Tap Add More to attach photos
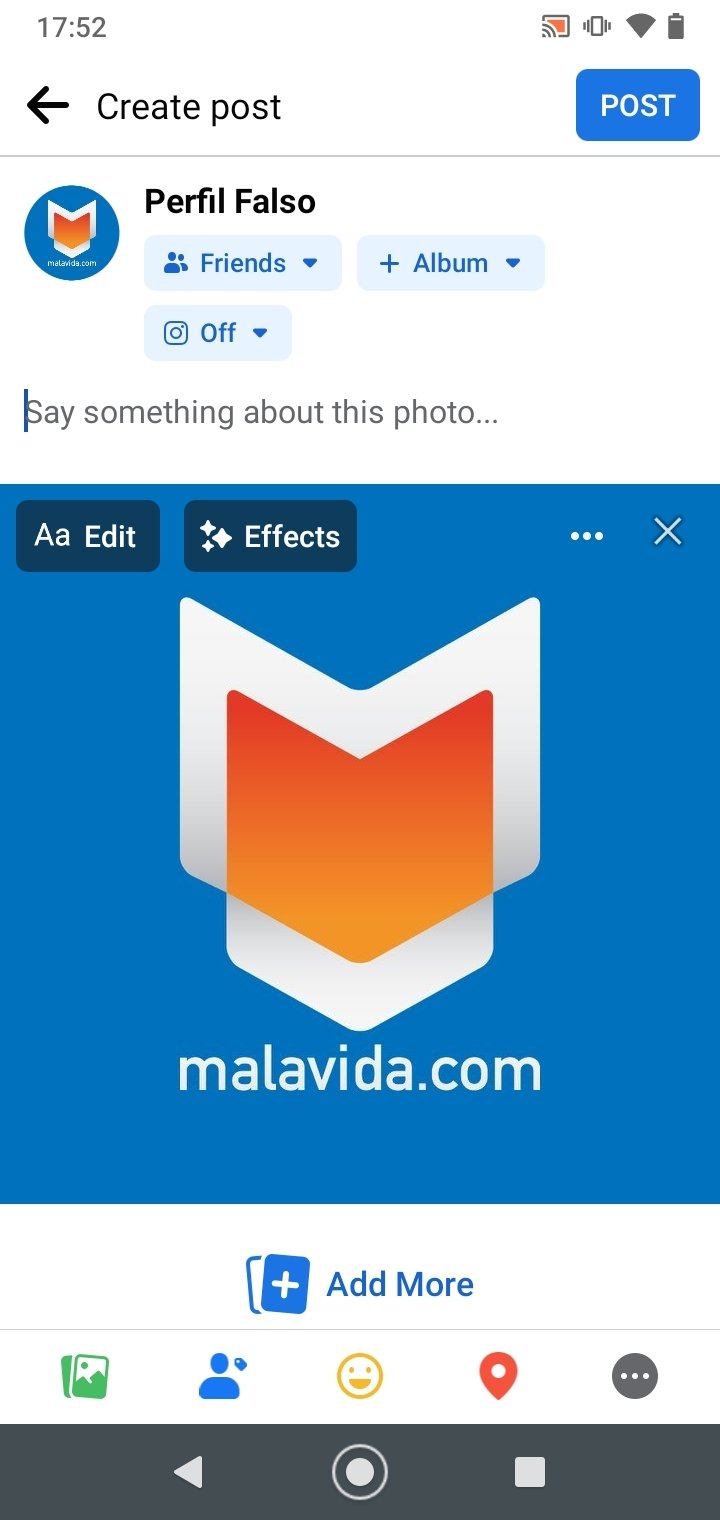The image size is (720, 1520). pyautogui.click(x=360, y=1284)
